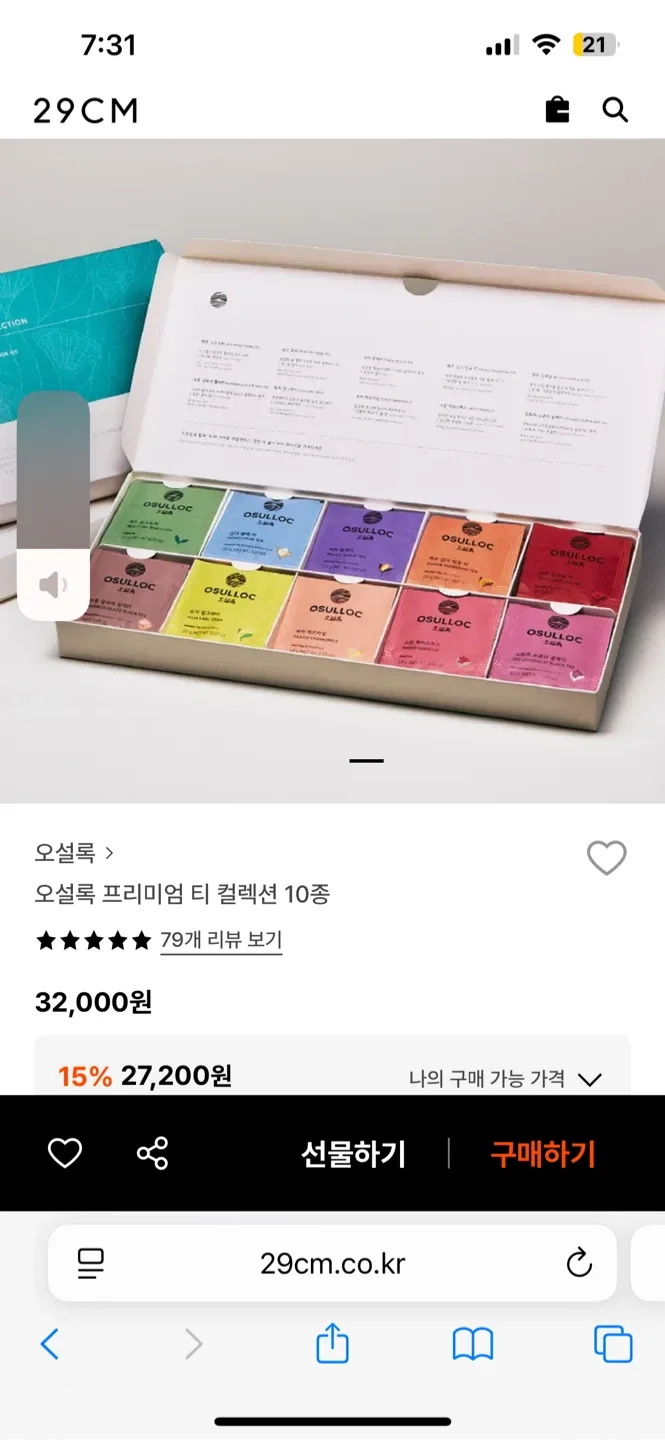
Task: Share this product
Action: click(x=152, y=1154)
